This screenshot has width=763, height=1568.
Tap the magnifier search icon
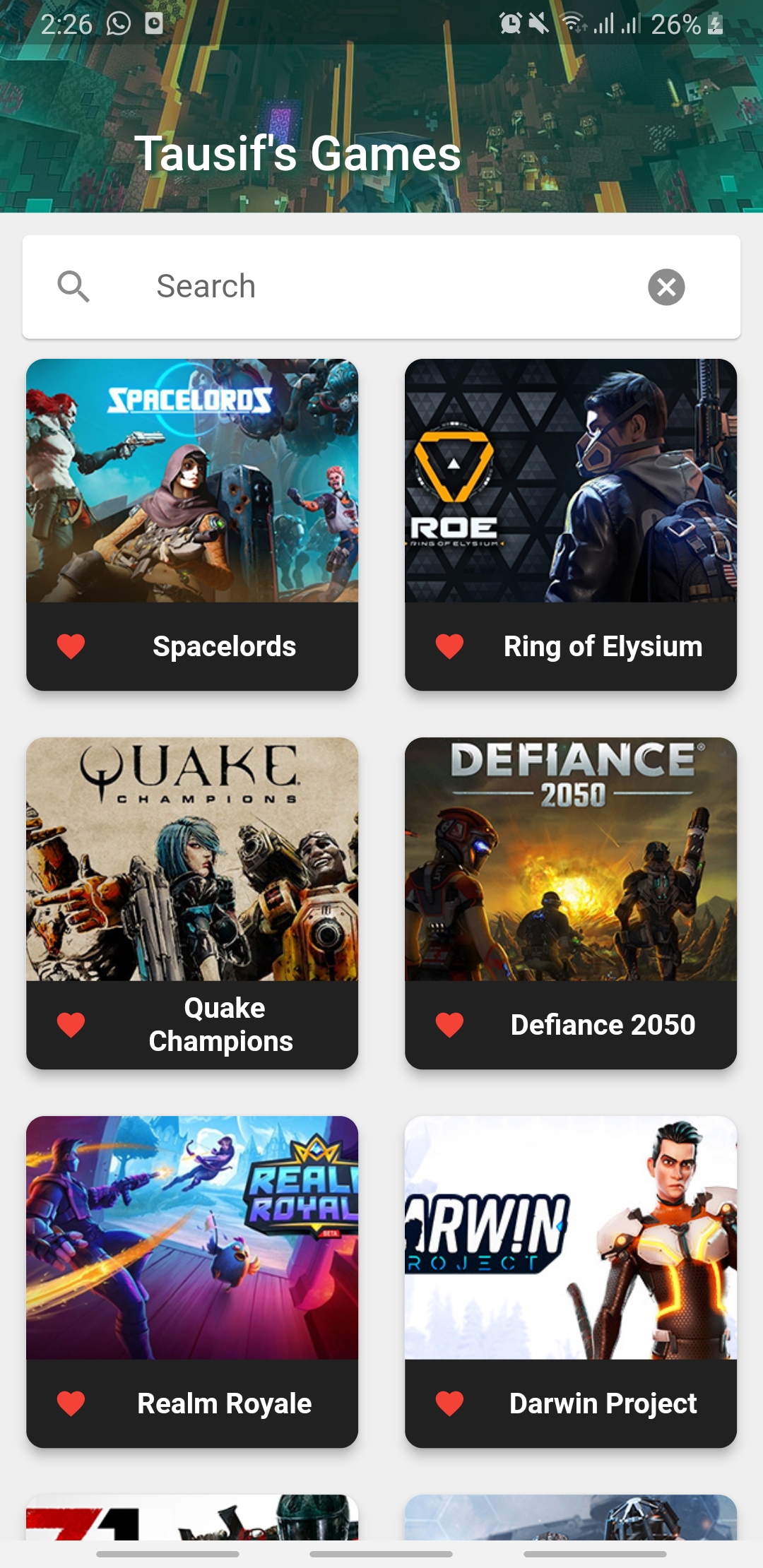pyautogui.click(x=73, y=287)
